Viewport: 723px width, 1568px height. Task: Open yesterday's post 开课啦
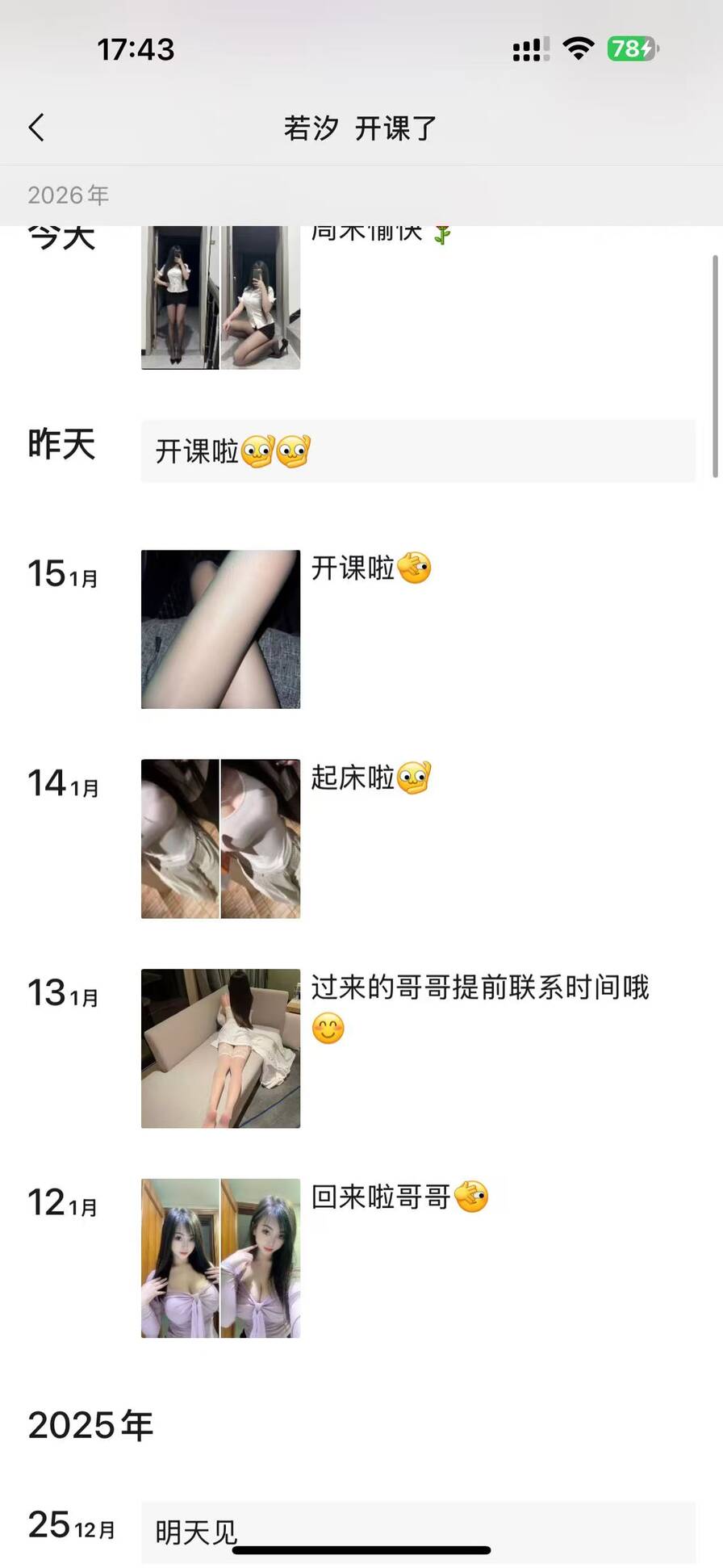point(417,451)
